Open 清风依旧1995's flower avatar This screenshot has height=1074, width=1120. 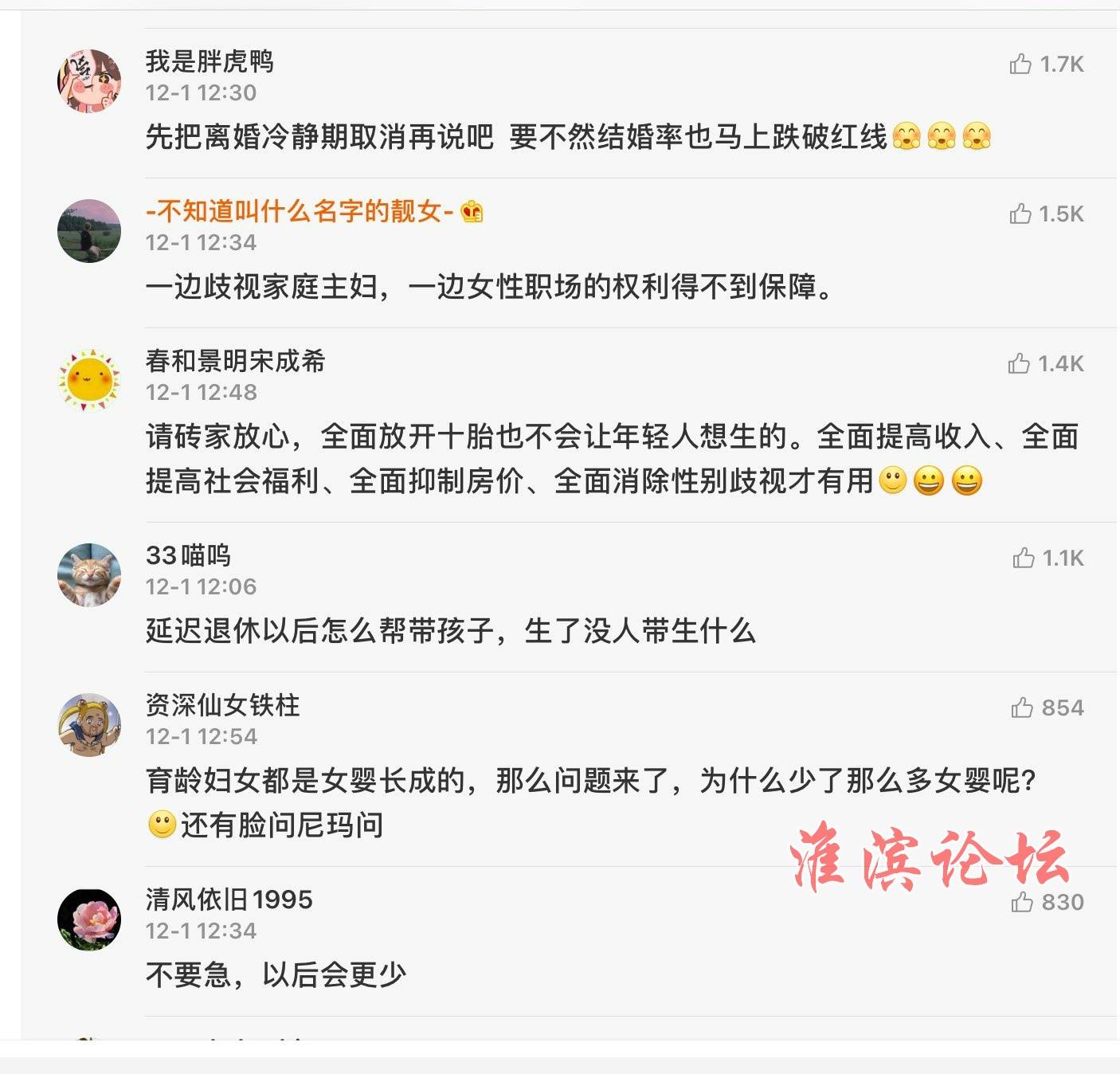89,919
